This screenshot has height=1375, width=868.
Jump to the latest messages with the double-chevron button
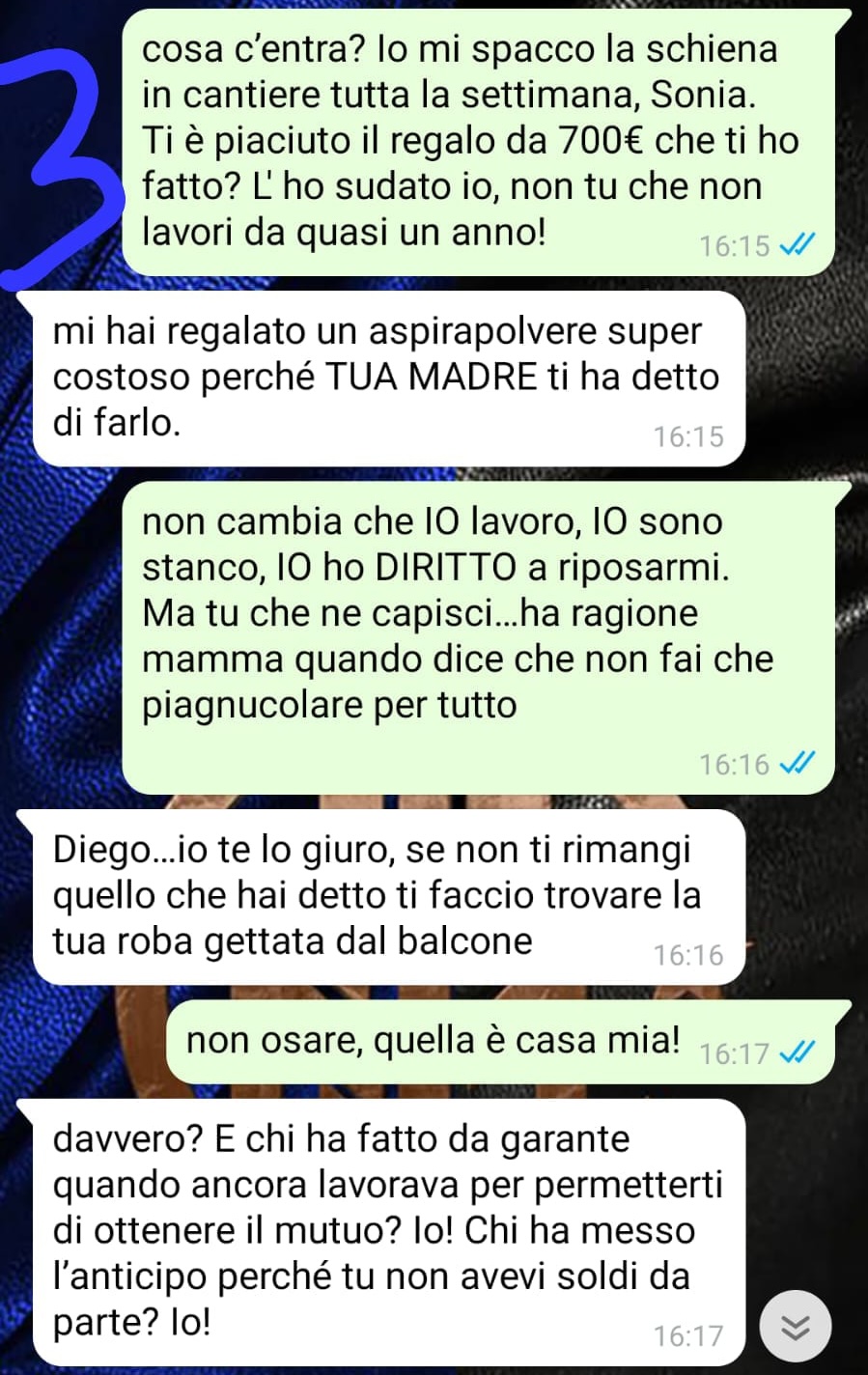pyautogui.click(x=795, y=1326)
